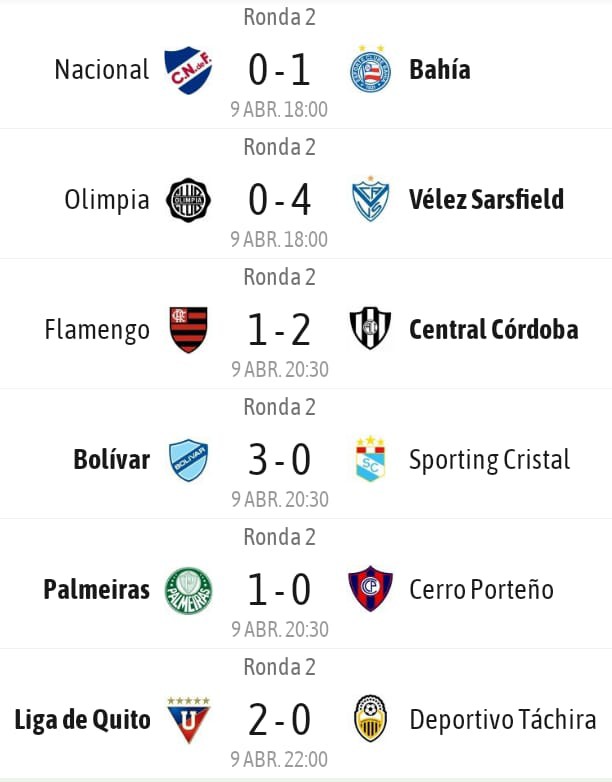View Flamengo vs Central Córdoba match details
The image size is (612, 782).
pos(279,330)
